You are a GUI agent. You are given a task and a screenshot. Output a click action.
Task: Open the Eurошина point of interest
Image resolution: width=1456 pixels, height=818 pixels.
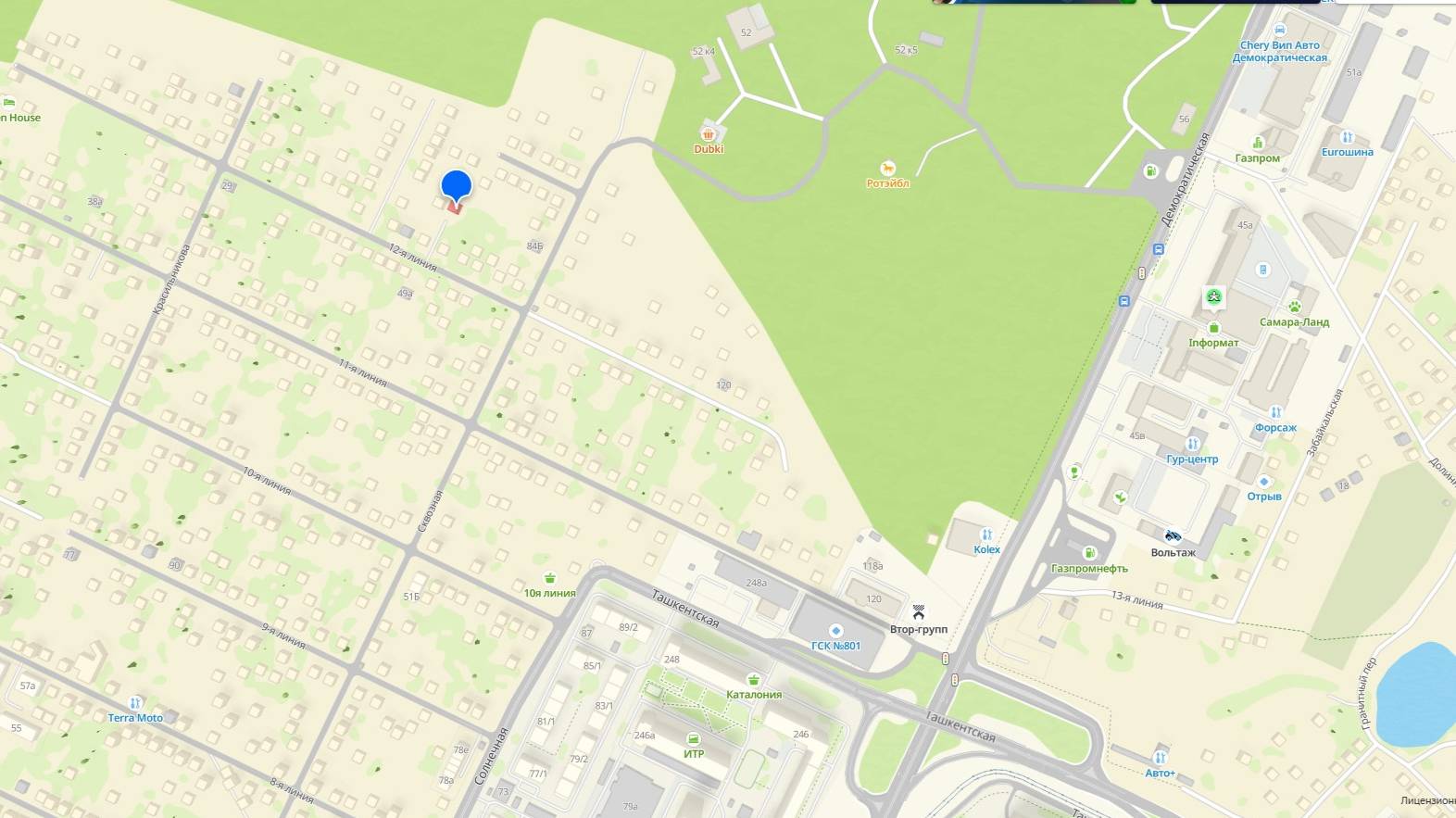(1347, 137)
